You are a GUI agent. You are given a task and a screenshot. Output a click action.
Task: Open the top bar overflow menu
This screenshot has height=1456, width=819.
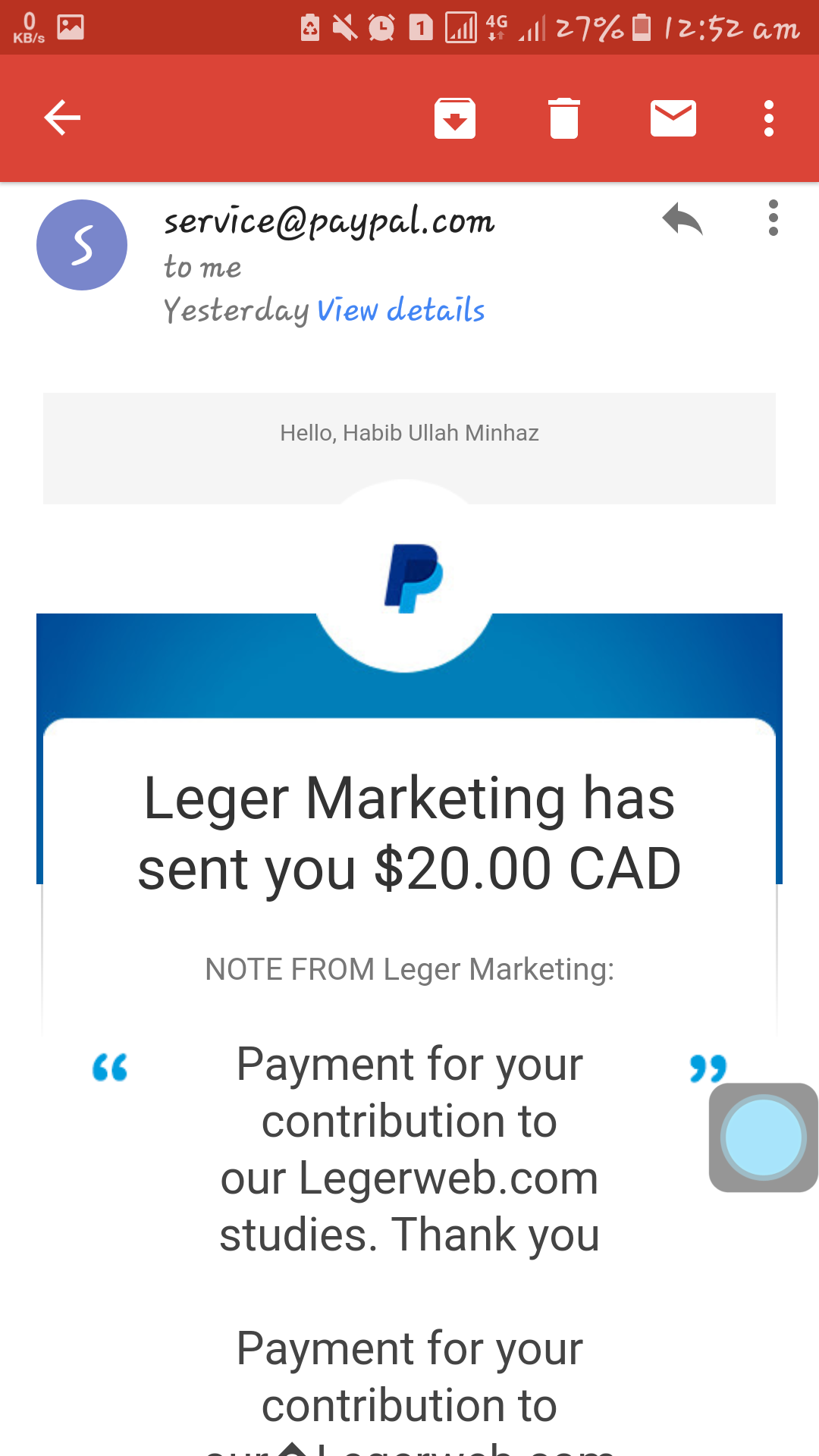769,118
